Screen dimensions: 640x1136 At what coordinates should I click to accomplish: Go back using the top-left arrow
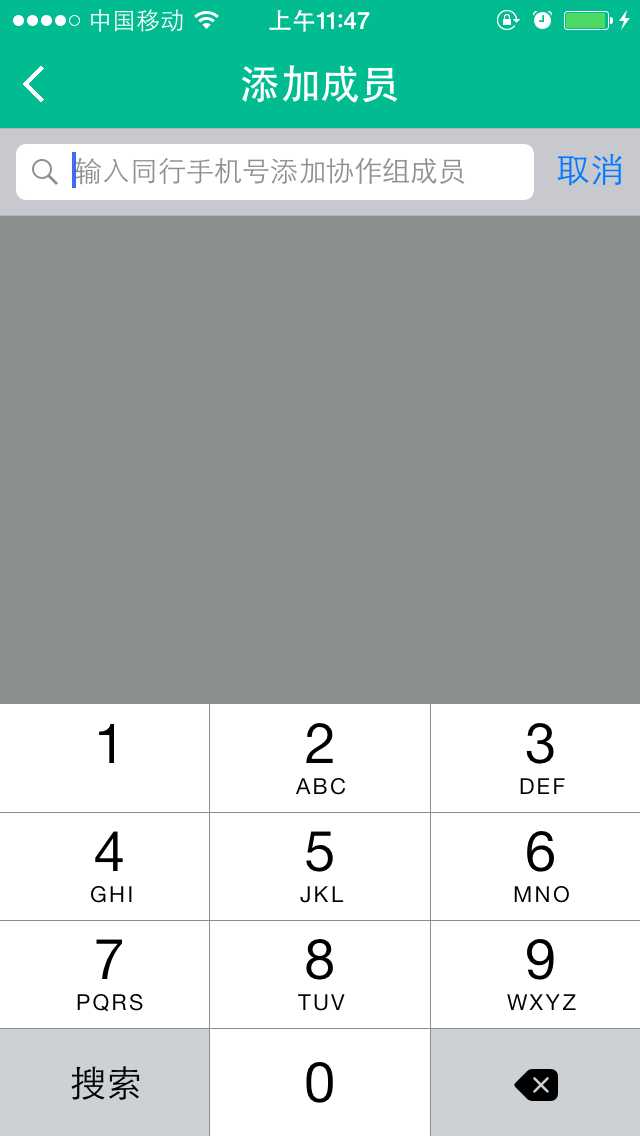click(34, 85)
